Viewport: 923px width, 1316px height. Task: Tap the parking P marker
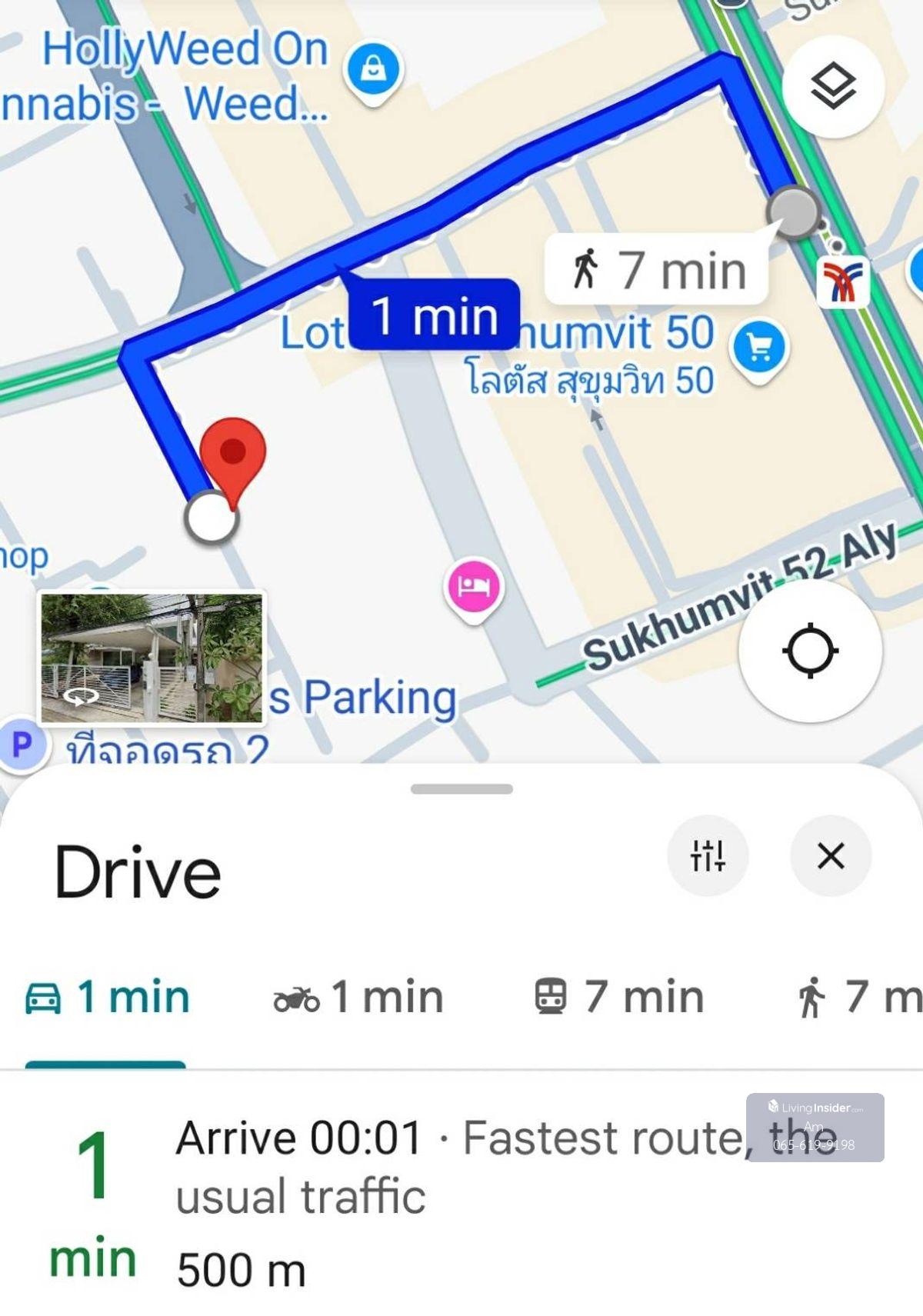click(22, 744)
